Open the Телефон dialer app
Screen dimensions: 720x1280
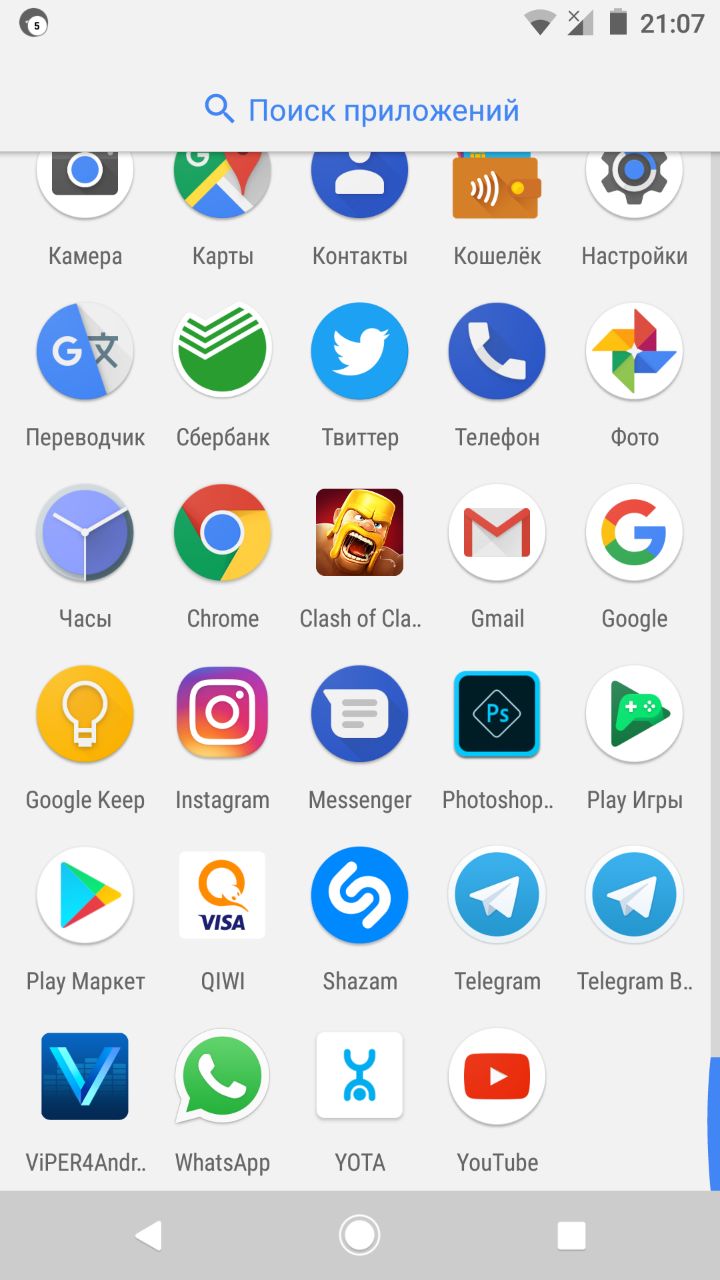[497, 352]
